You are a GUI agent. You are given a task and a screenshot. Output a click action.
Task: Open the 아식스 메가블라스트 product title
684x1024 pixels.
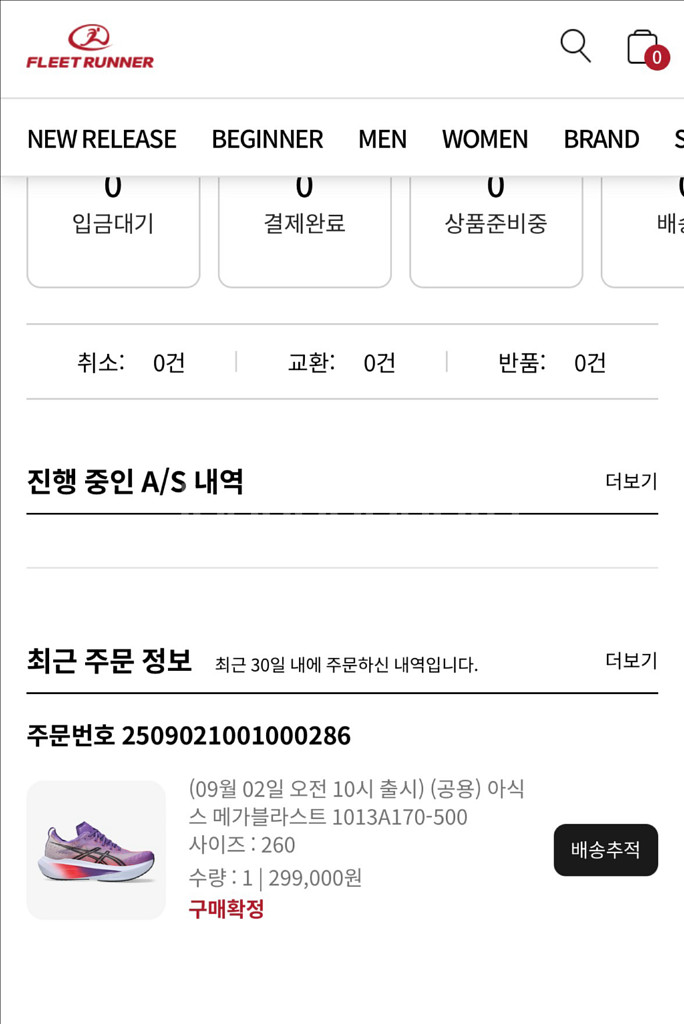pyautogui.click(x=356, y=802)
